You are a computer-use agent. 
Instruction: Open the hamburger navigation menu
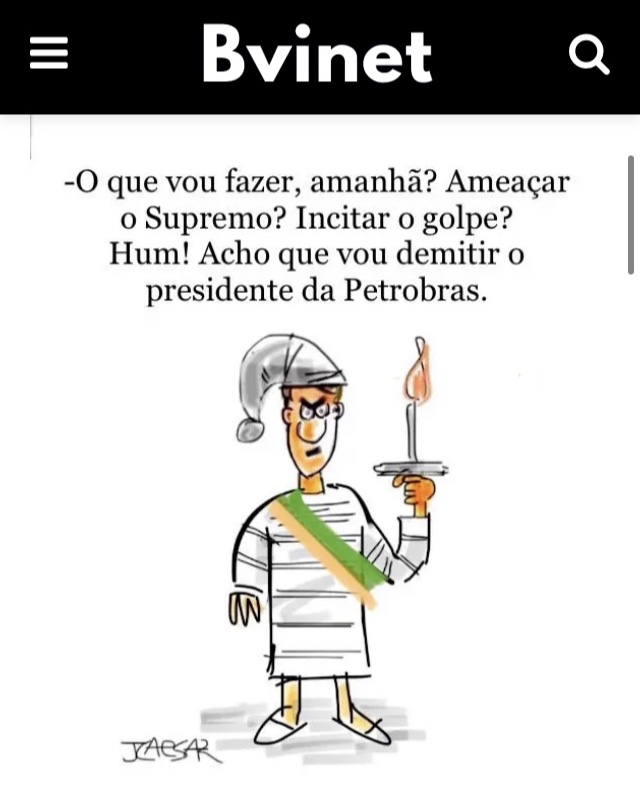[48, 56]
